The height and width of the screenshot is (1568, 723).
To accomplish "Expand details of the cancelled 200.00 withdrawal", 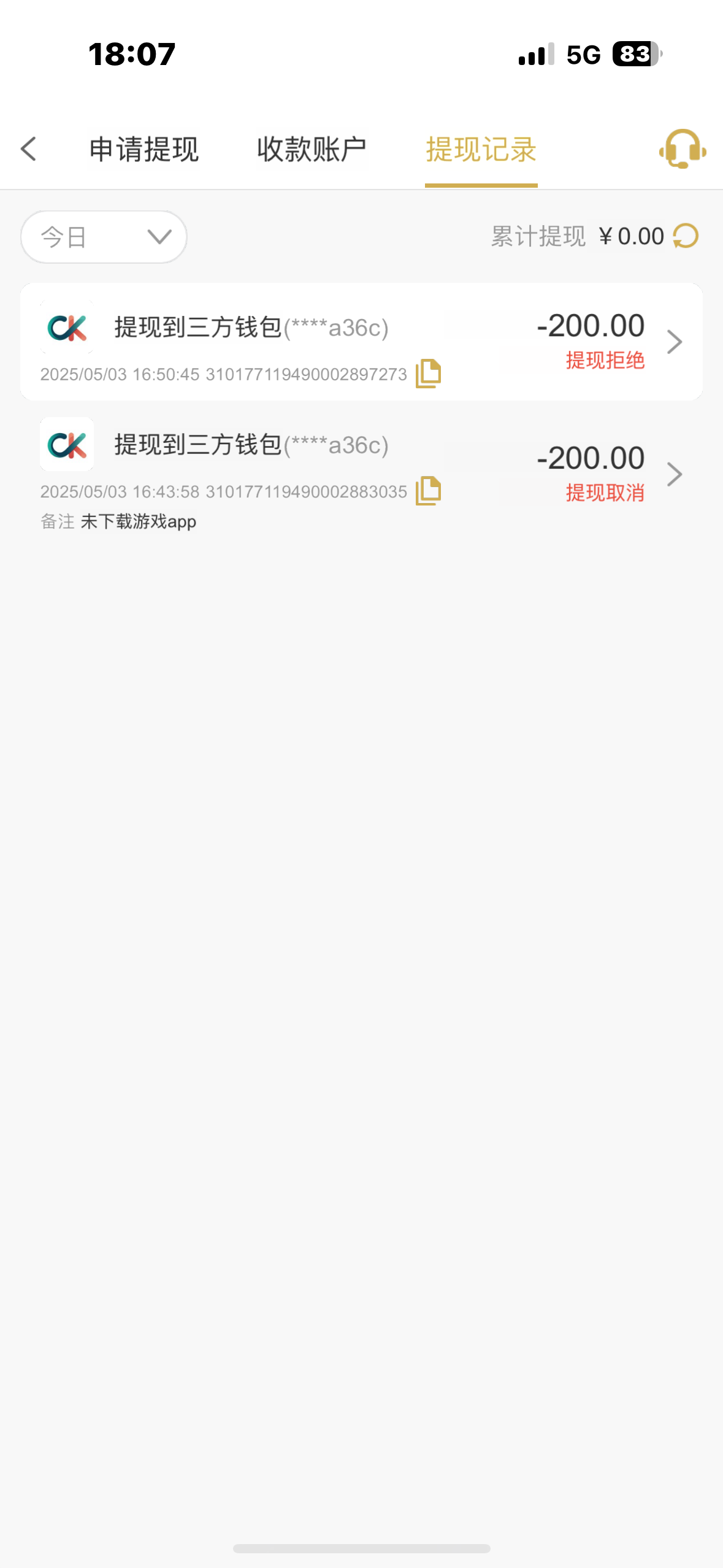I will (x=675, y=474).
